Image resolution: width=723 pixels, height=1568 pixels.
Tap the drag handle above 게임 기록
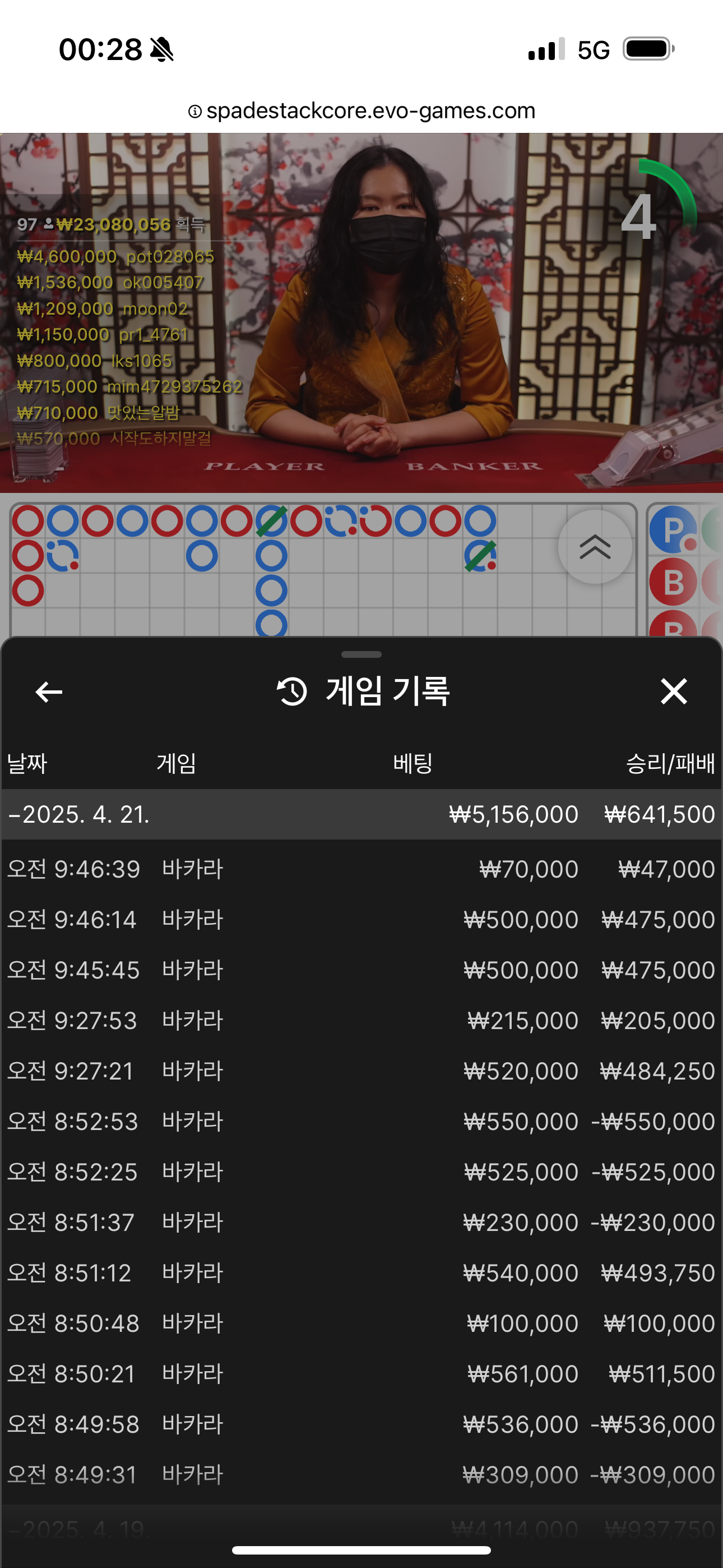coord(361,654)
